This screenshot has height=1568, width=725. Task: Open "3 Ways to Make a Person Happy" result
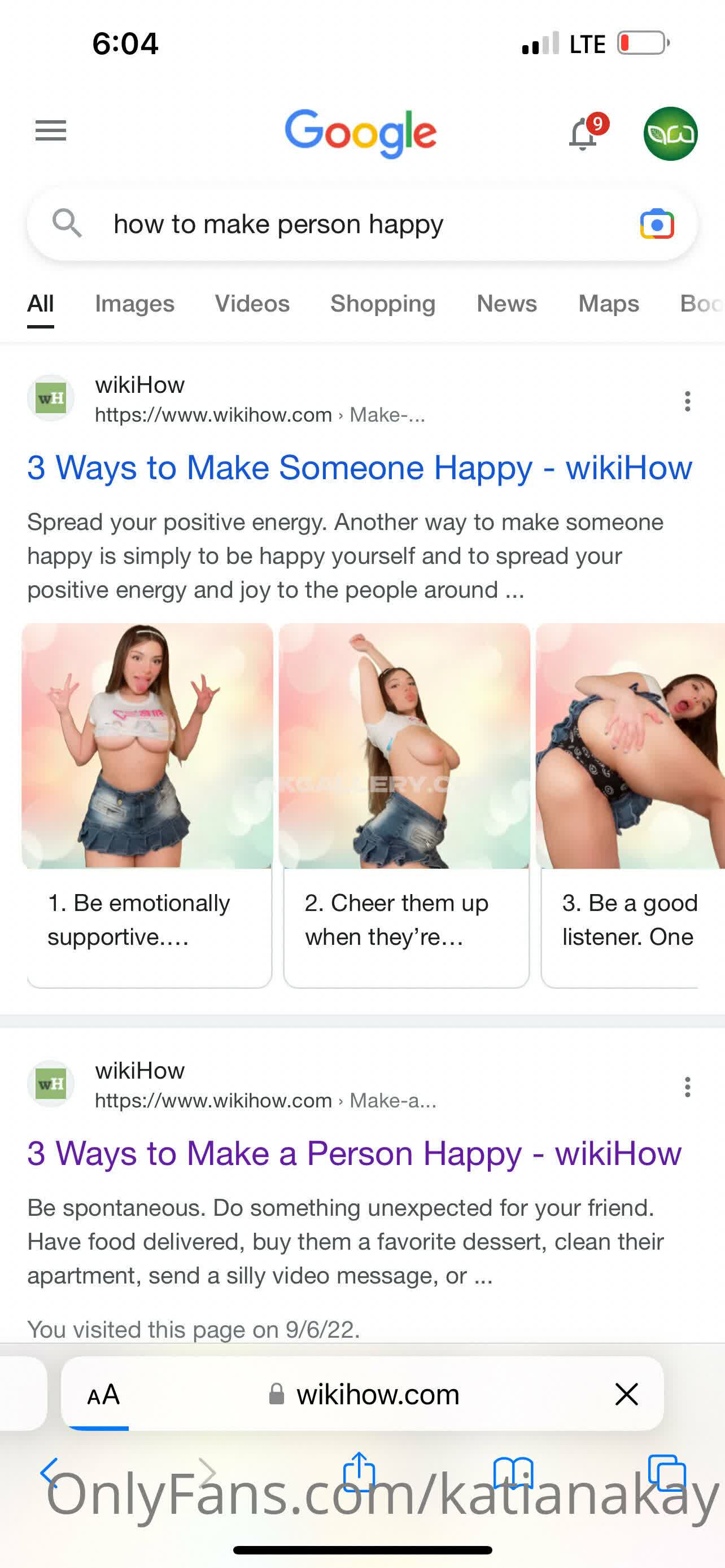tap(354, 1154)
